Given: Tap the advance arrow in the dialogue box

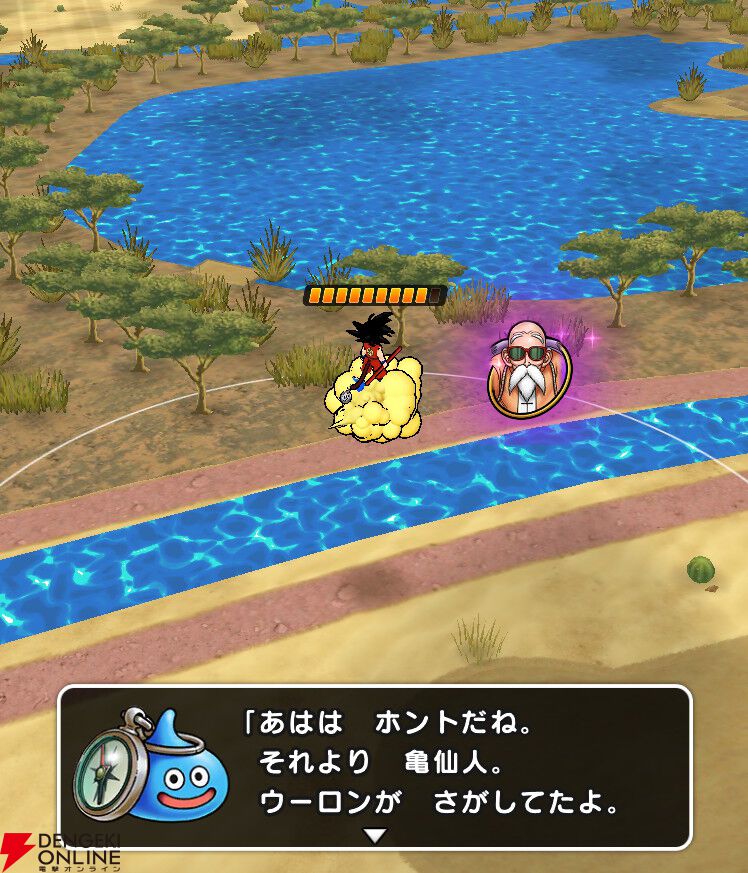Looking at the screenshot, I should tap(375, 835).
